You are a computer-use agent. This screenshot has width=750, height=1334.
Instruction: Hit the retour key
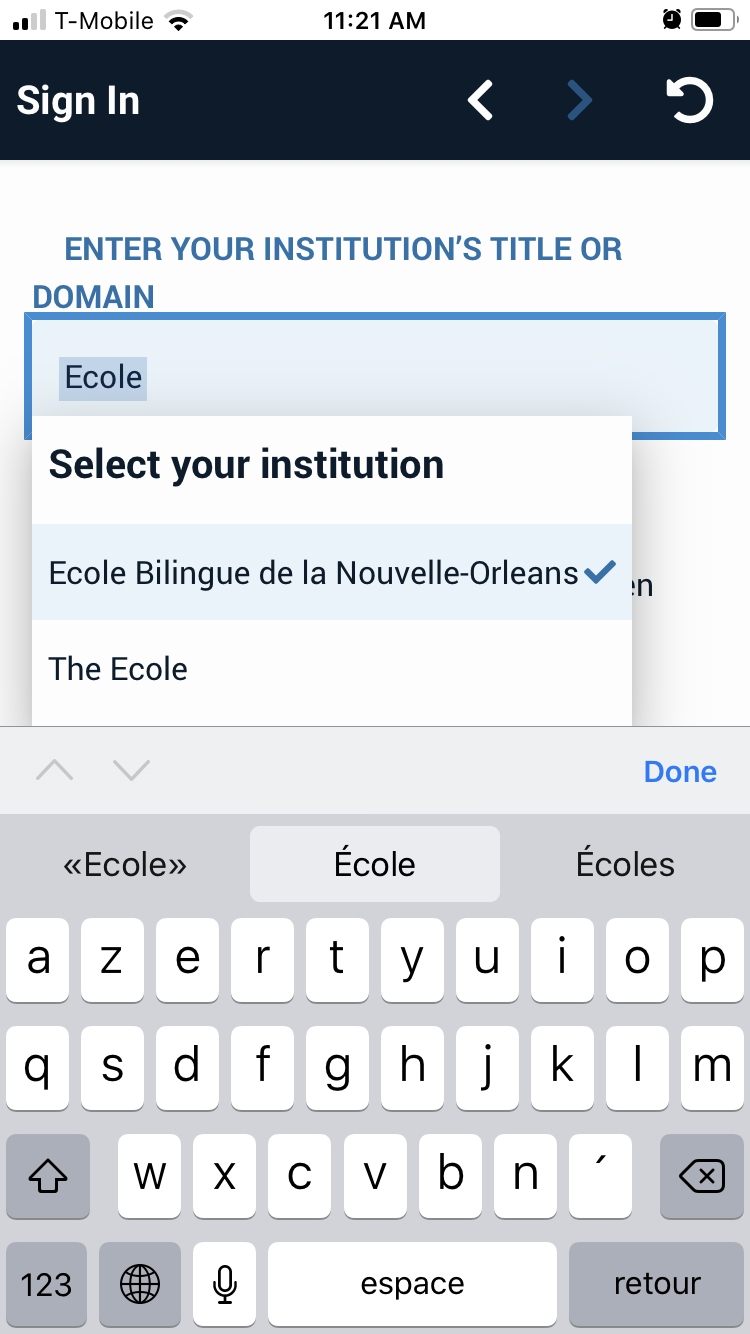[657, 1284]
